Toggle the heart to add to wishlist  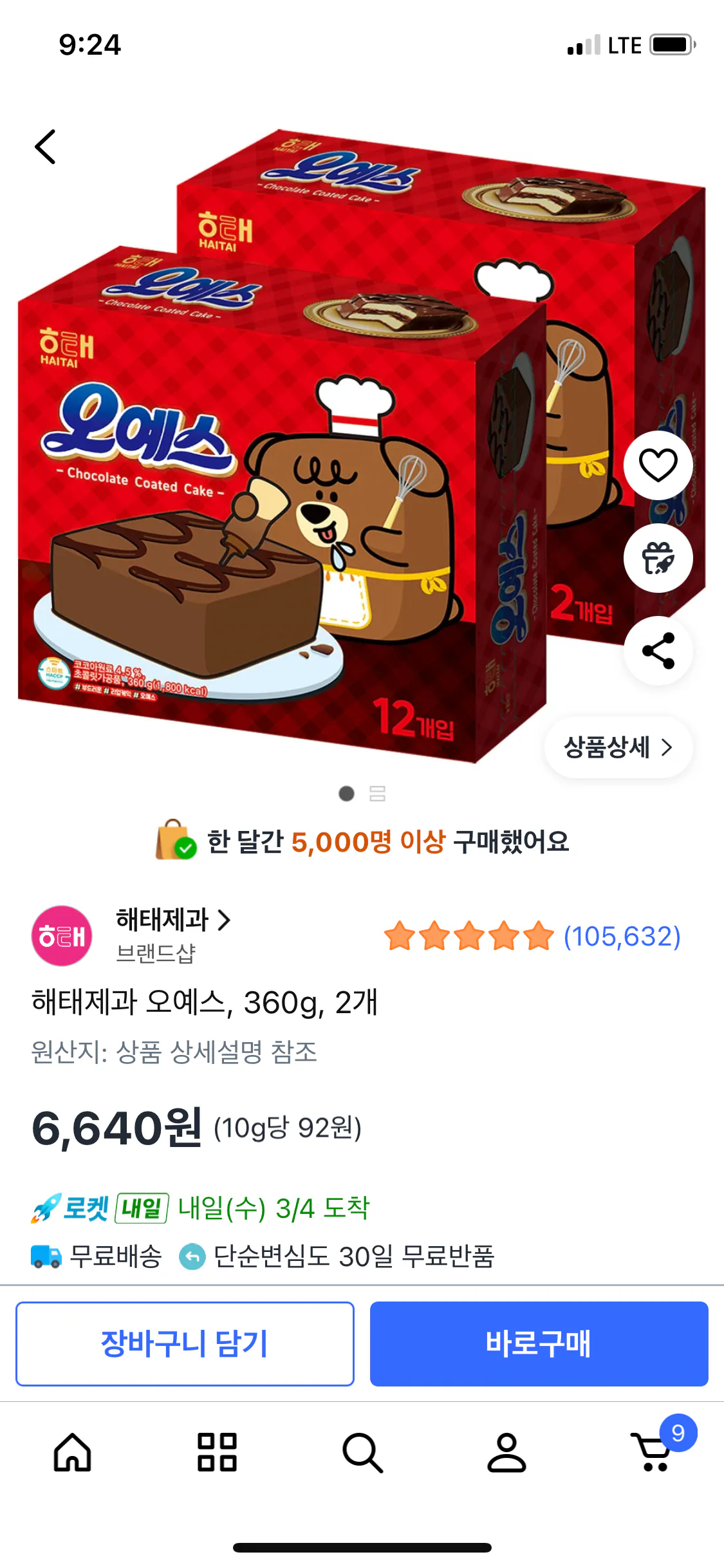(658, 465)
